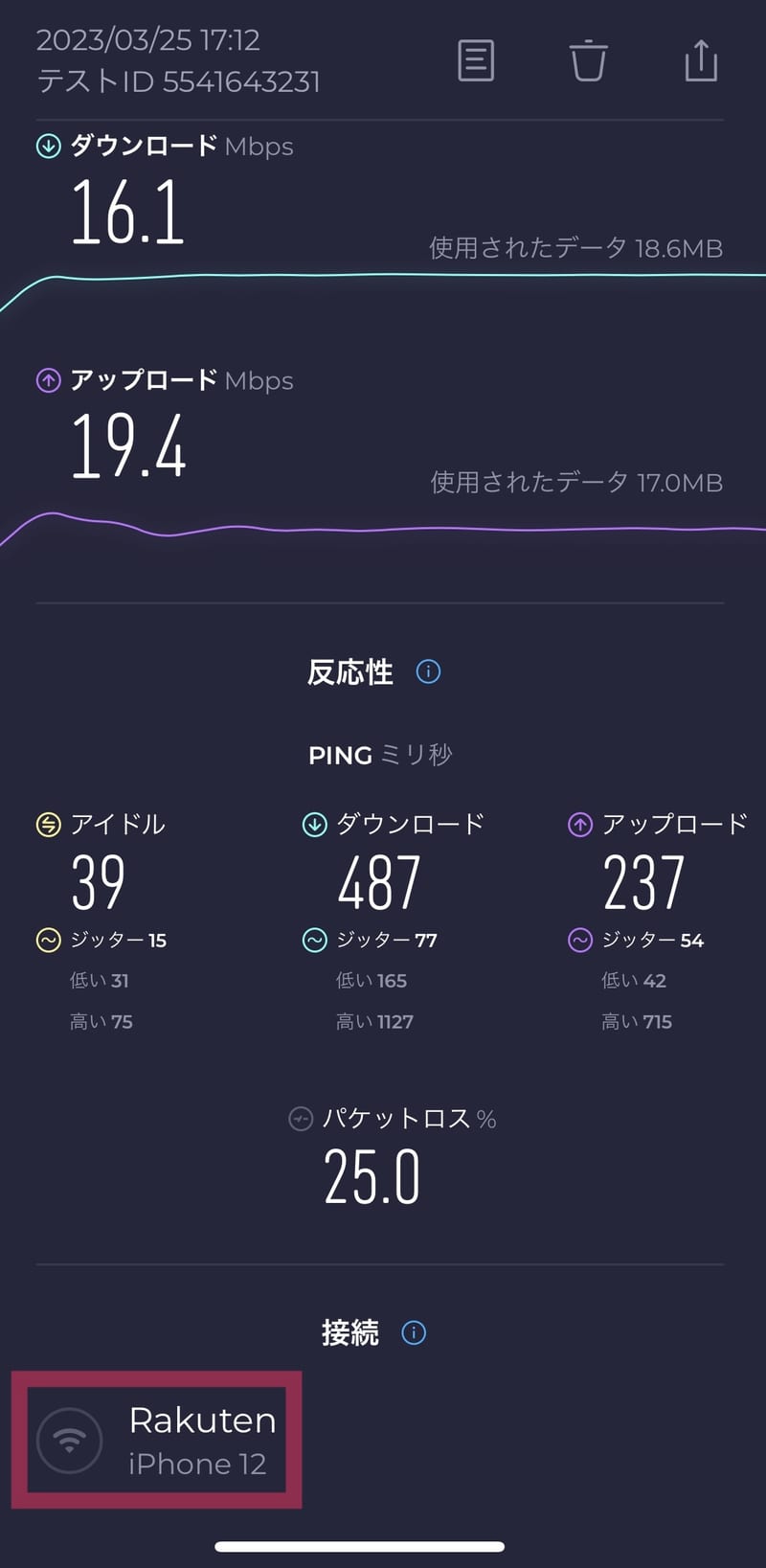
Task: Click the purple upload ping icon
Action: [x=580, y=824]
